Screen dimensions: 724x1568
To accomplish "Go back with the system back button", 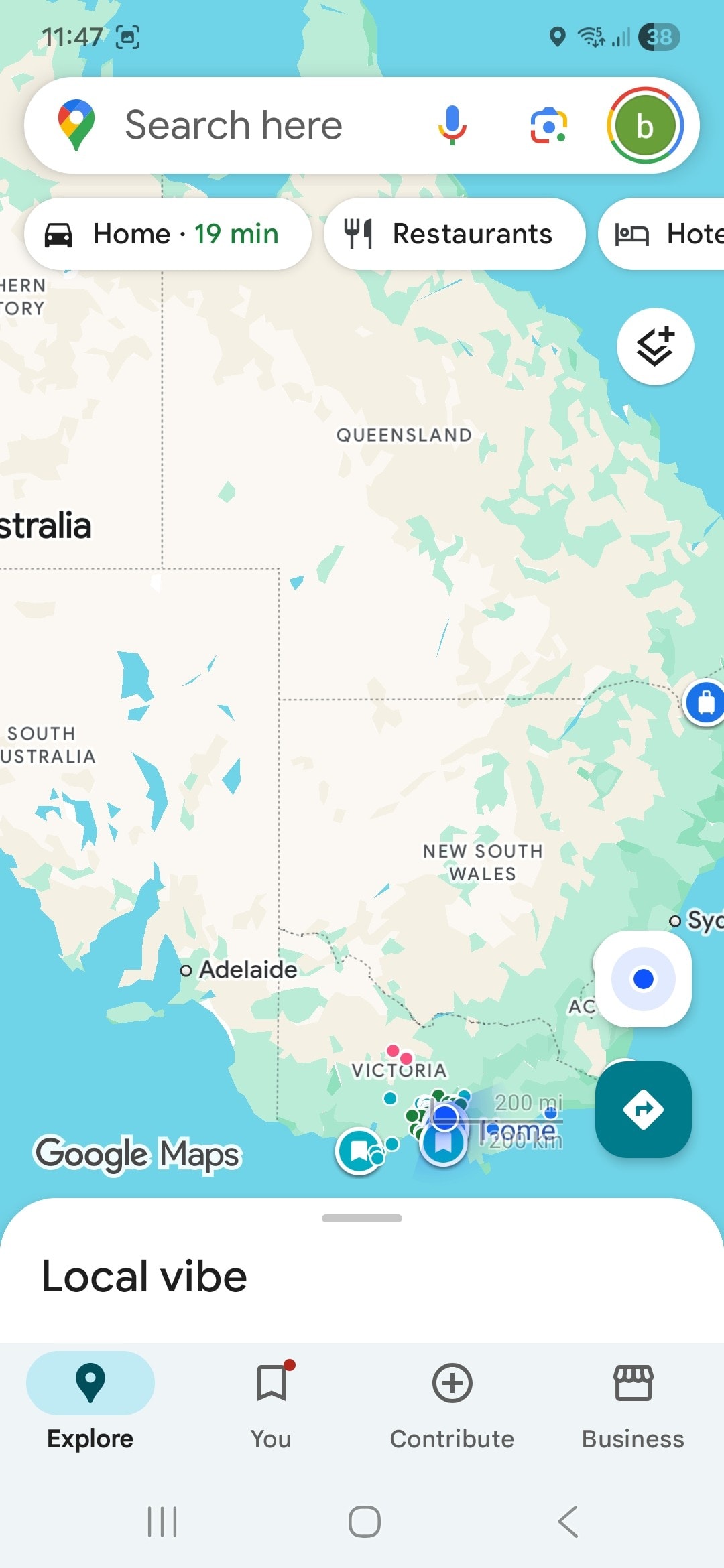I will (567, 1522).
